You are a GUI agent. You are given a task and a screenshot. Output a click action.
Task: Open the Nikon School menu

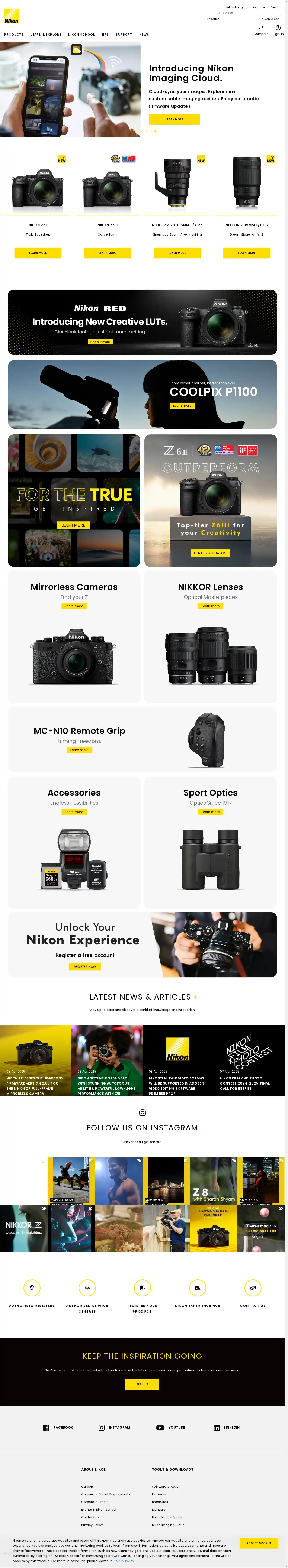point(81,35)
